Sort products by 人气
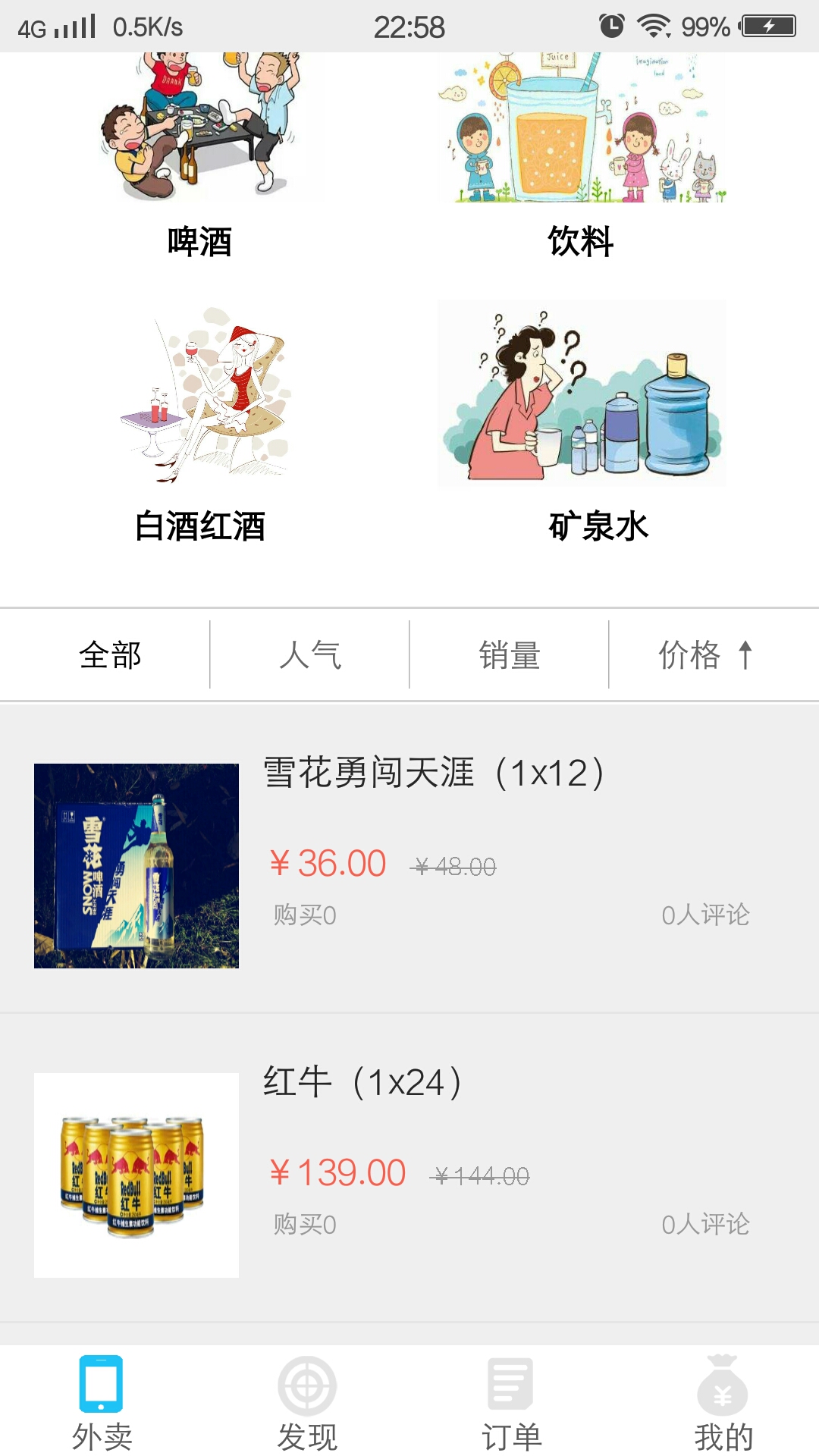 (310, 655)
